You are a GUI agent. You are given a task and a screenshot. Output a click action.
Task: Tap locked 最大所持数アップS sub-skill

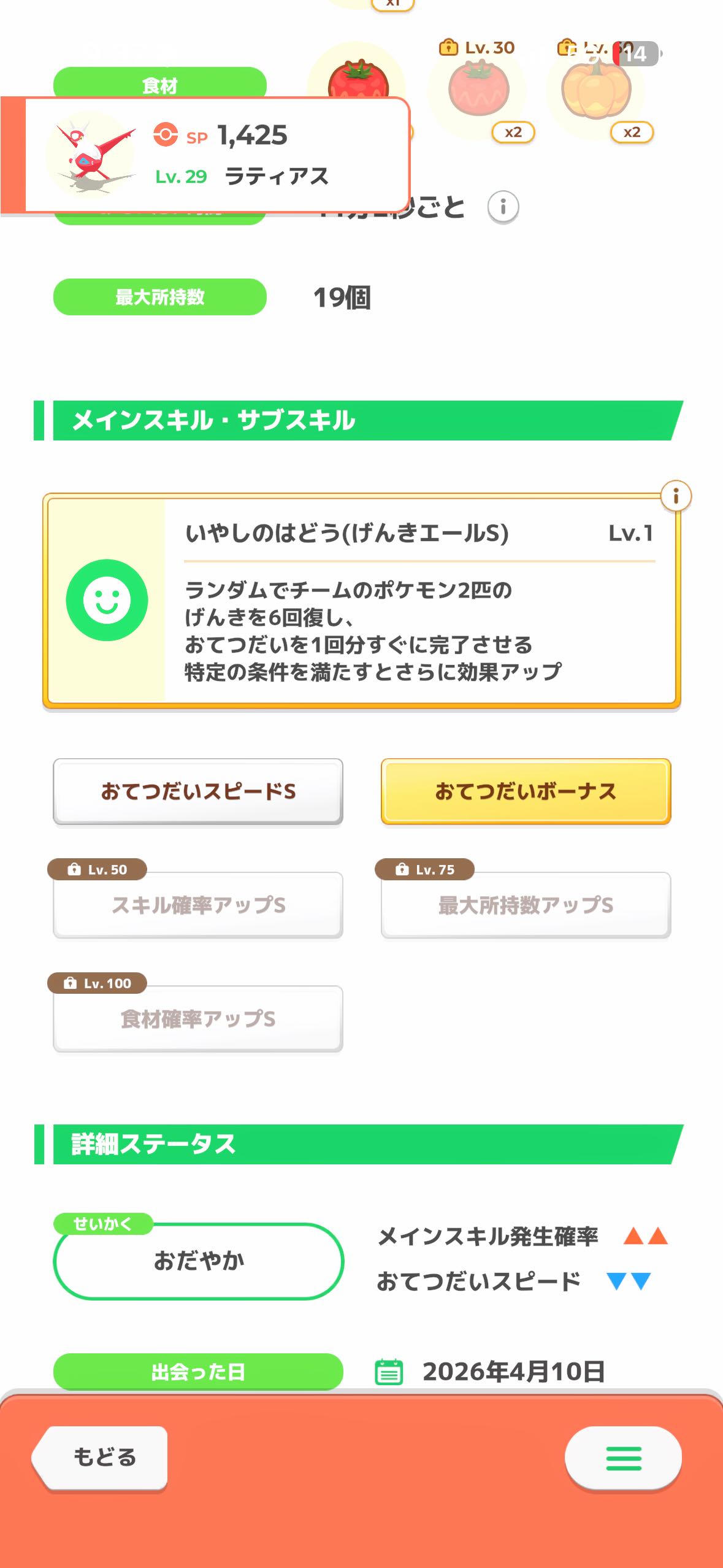click(526, 905)
